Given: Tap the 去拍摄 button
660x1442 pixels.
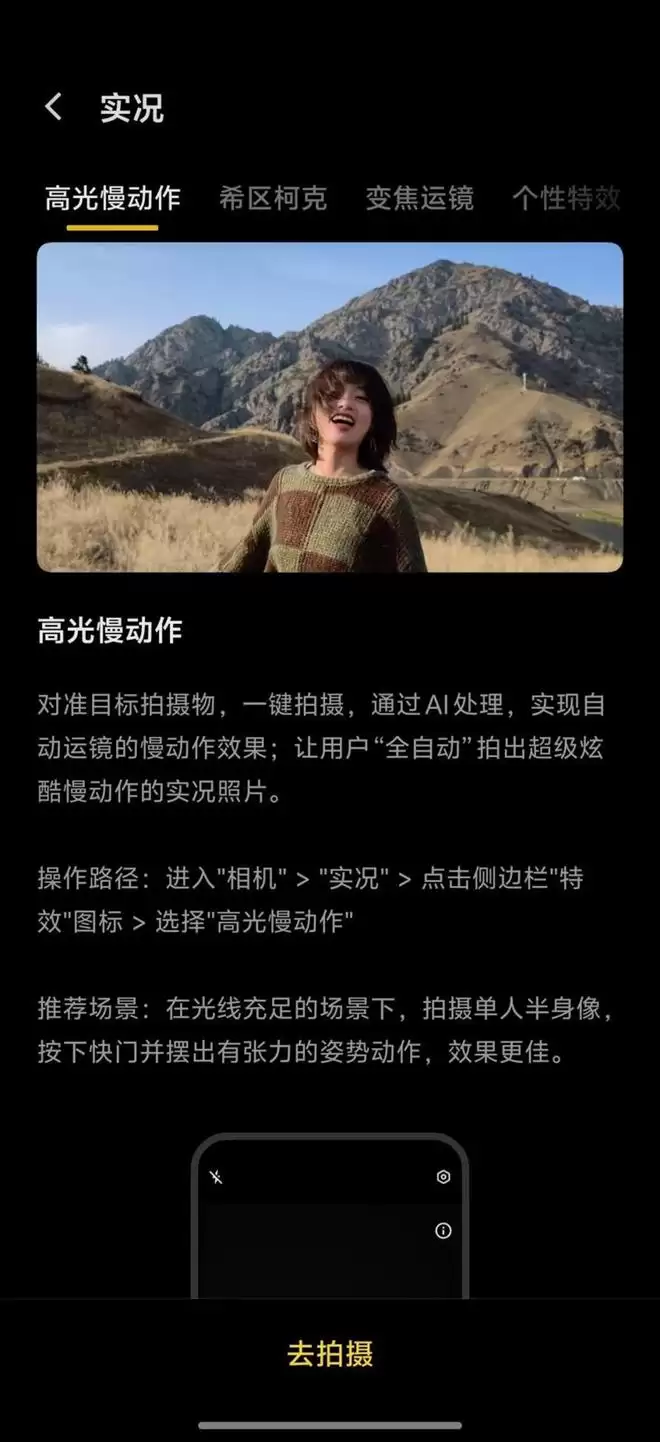Looking at the screenshot, I should pyautogui.click(x=330, y=1354).
